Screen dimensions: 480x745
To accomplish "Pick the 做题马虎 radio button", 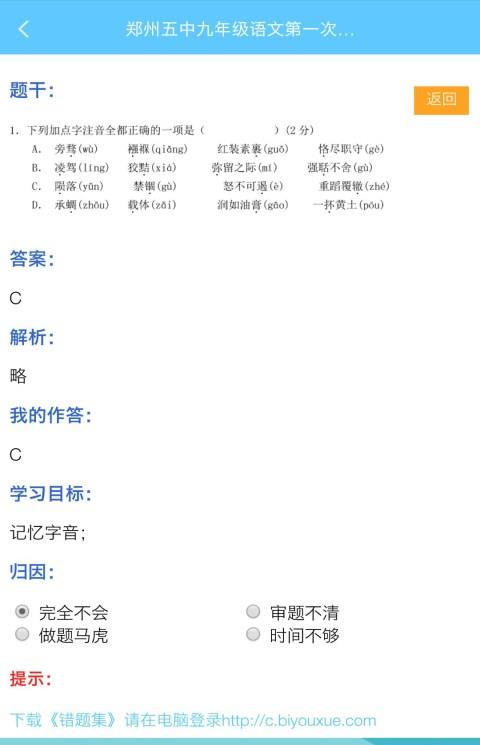I will pos(22,634).
